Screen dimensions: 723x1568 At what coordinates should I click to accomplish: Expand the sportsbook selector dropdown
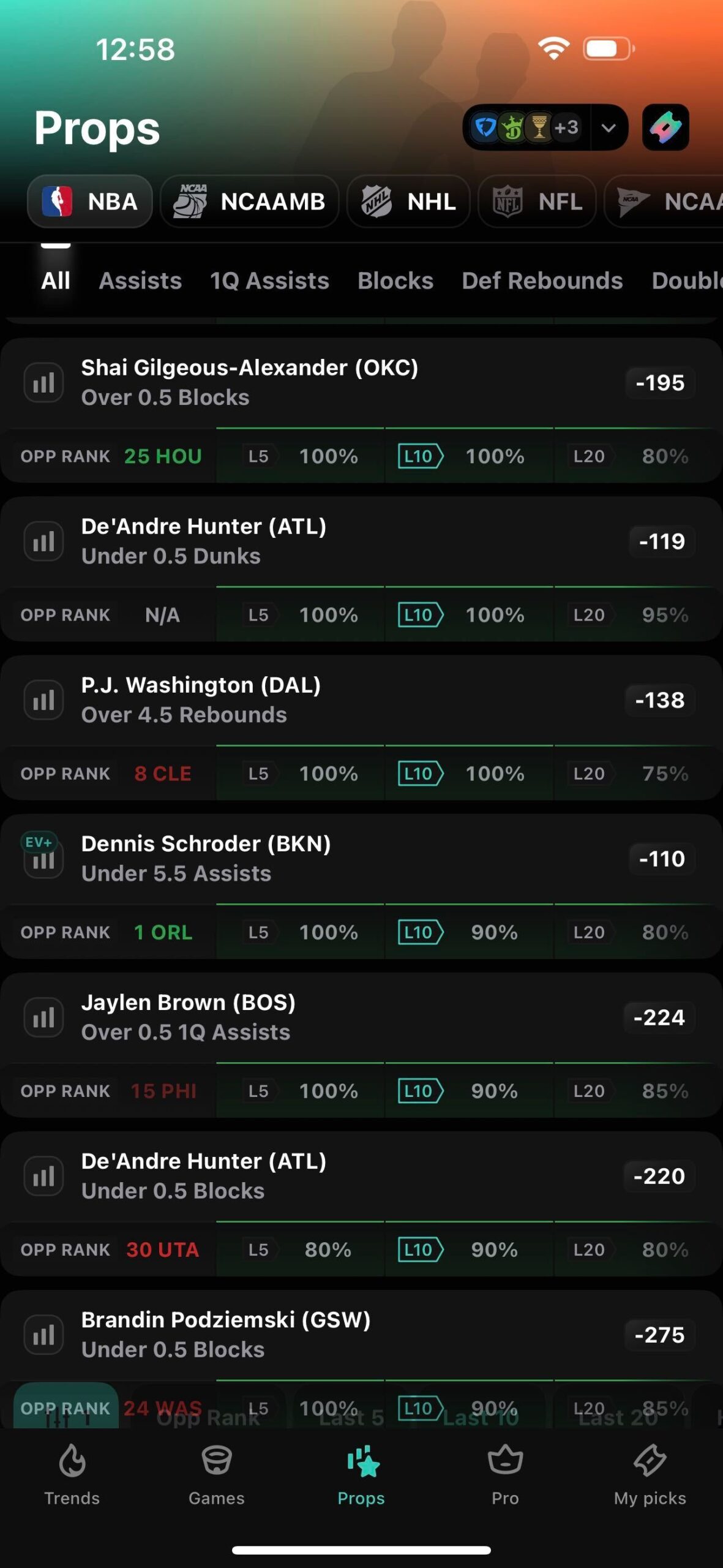pyautogui.click(x=609, y=127)
